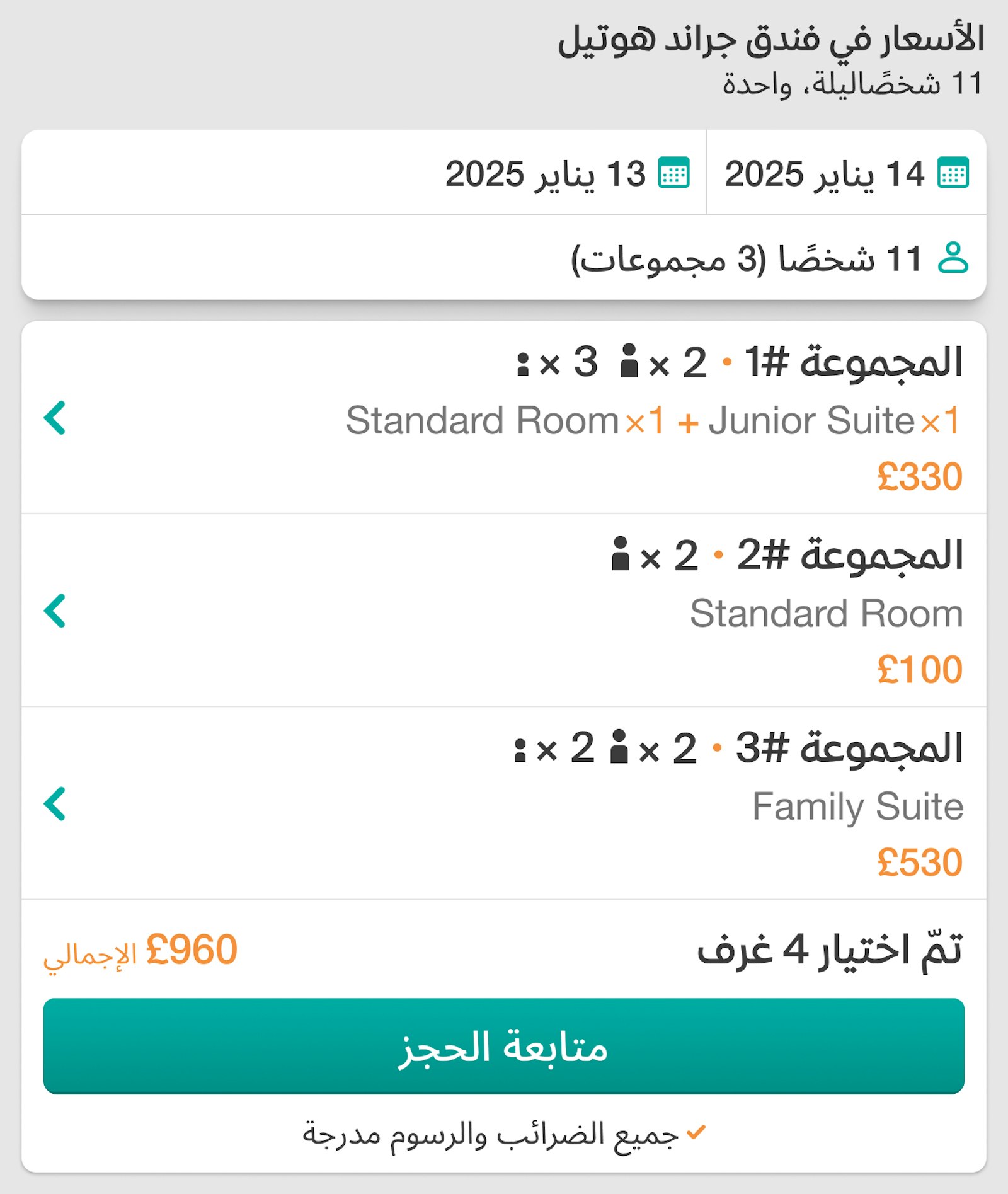Open the 14 يناير 2025 date picker

pyautogui.click(x=845, y=173)
